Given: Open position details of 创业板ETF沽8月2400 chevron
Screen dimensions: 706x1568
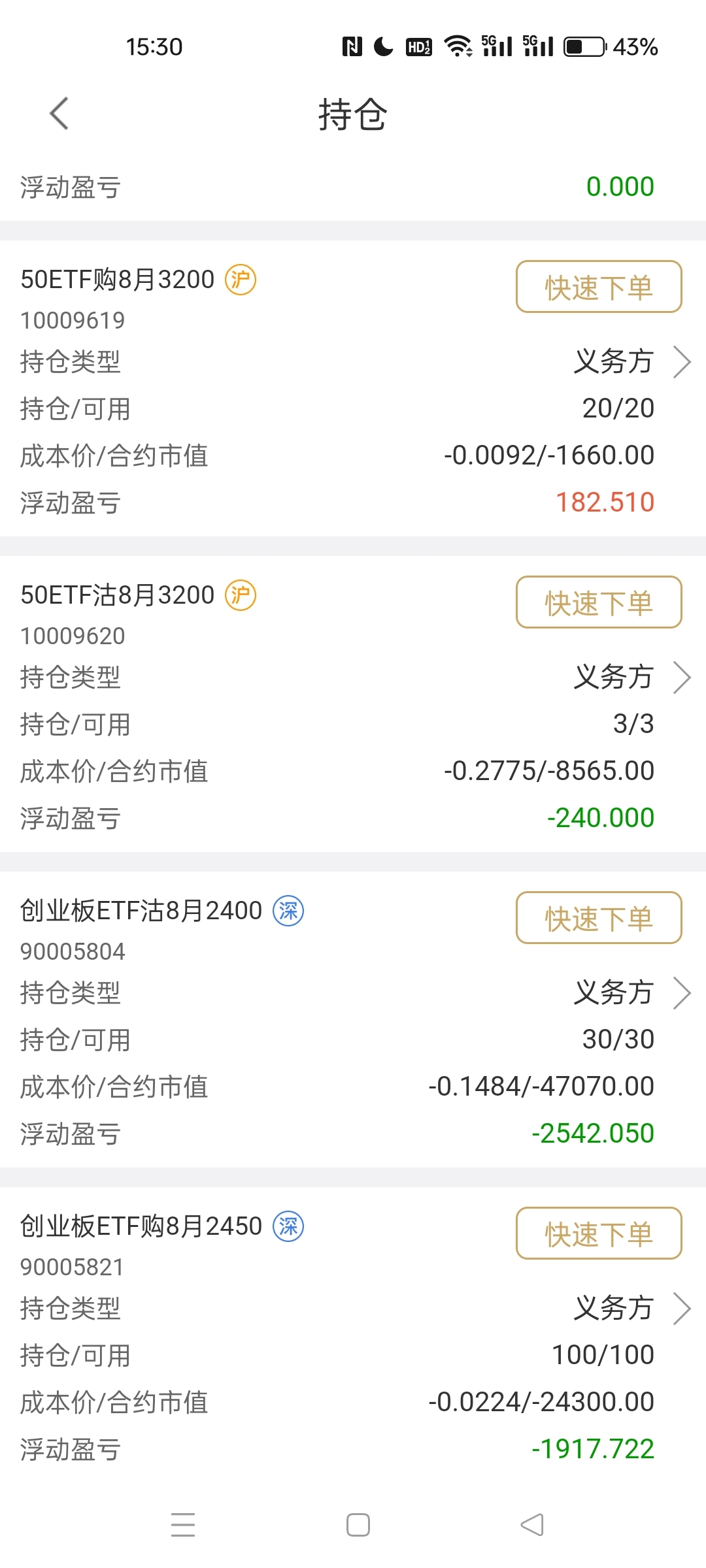Looking at the screenshot, I should point(682,993).
